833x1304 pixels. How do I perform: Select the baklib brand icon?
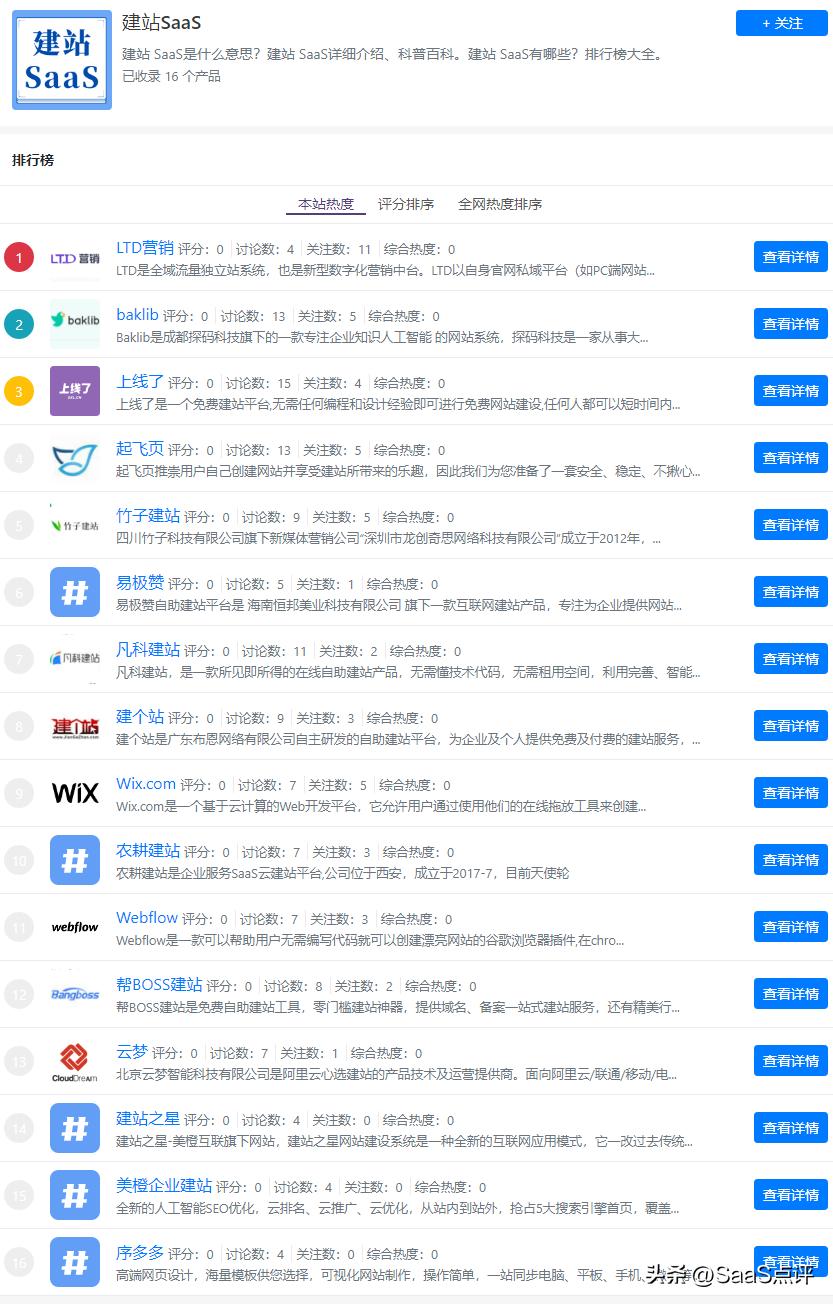[73, 324]
